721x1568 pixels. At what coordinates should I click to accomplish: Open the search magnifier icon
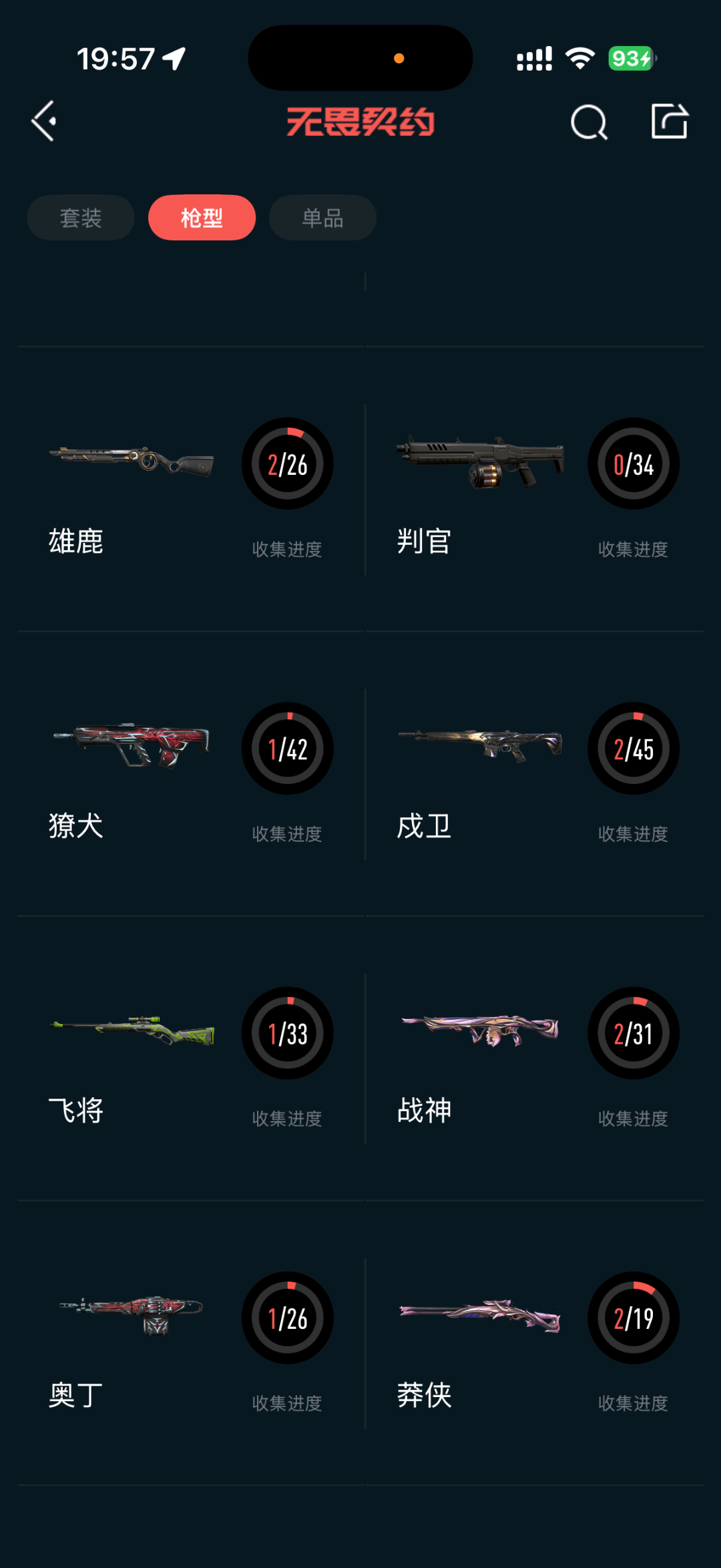pos(589,122)
